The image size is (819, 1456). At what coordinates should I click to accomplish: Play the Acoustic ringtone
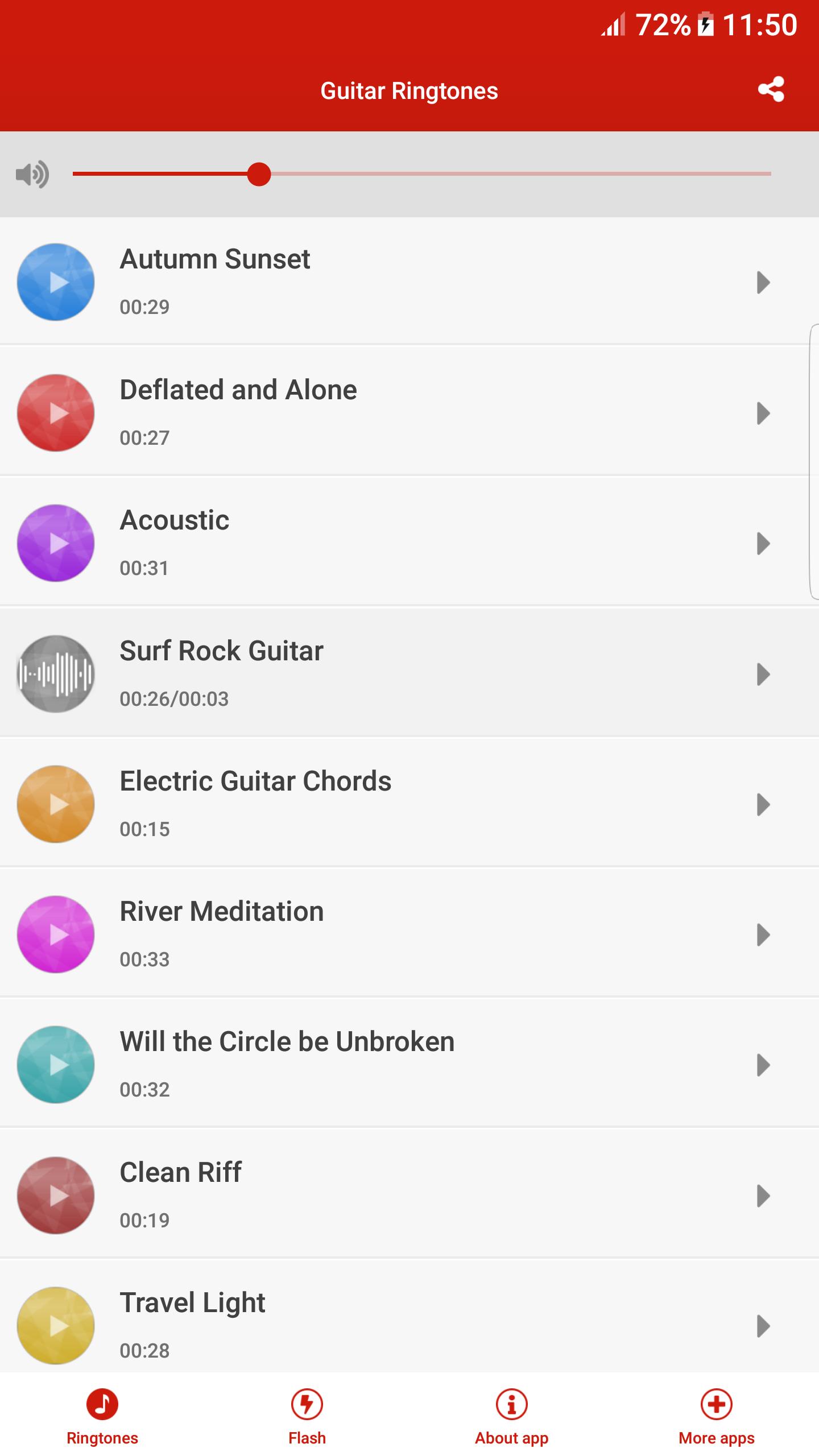[x=56, y=543]
